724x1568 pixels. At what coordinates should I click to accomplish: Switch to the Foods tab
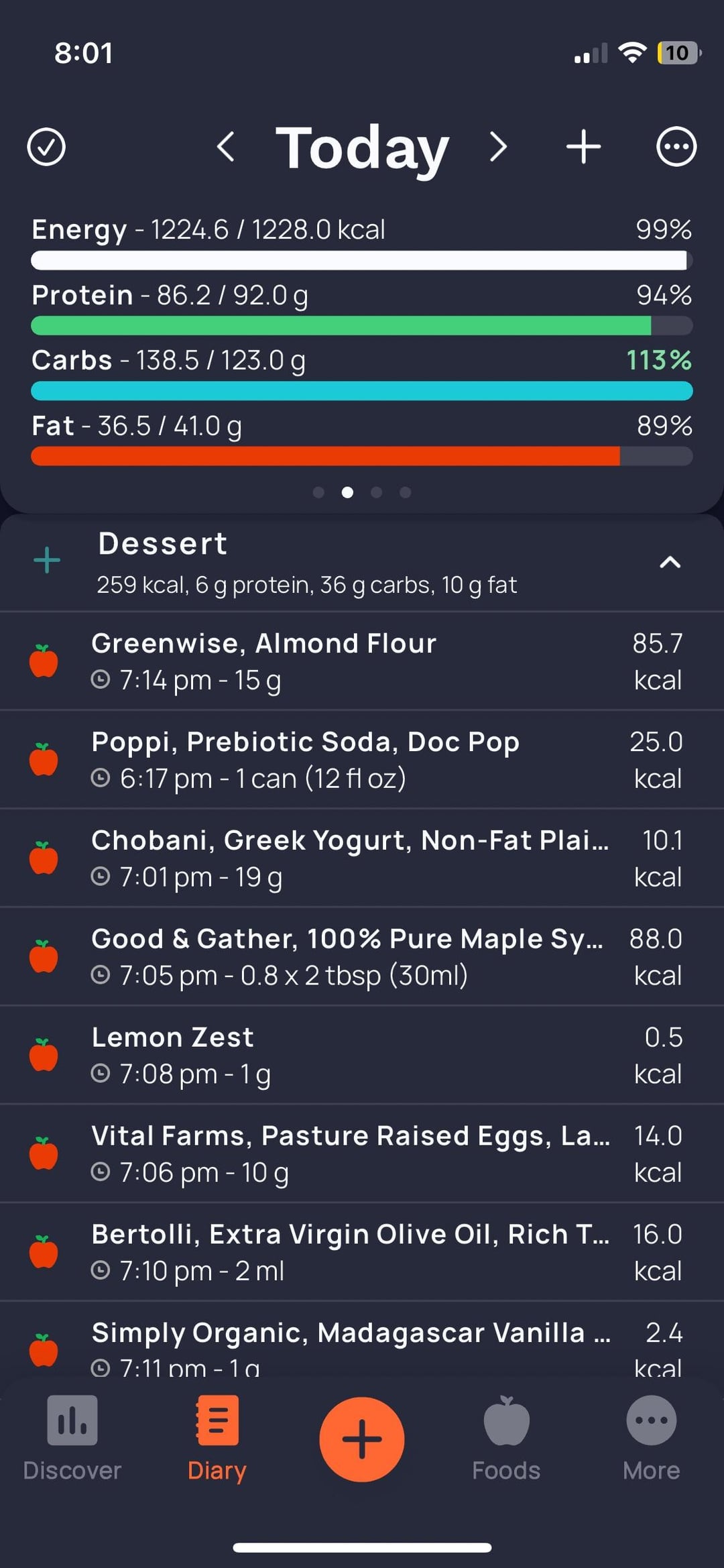pyautogui.click(x=507, y=1438)
